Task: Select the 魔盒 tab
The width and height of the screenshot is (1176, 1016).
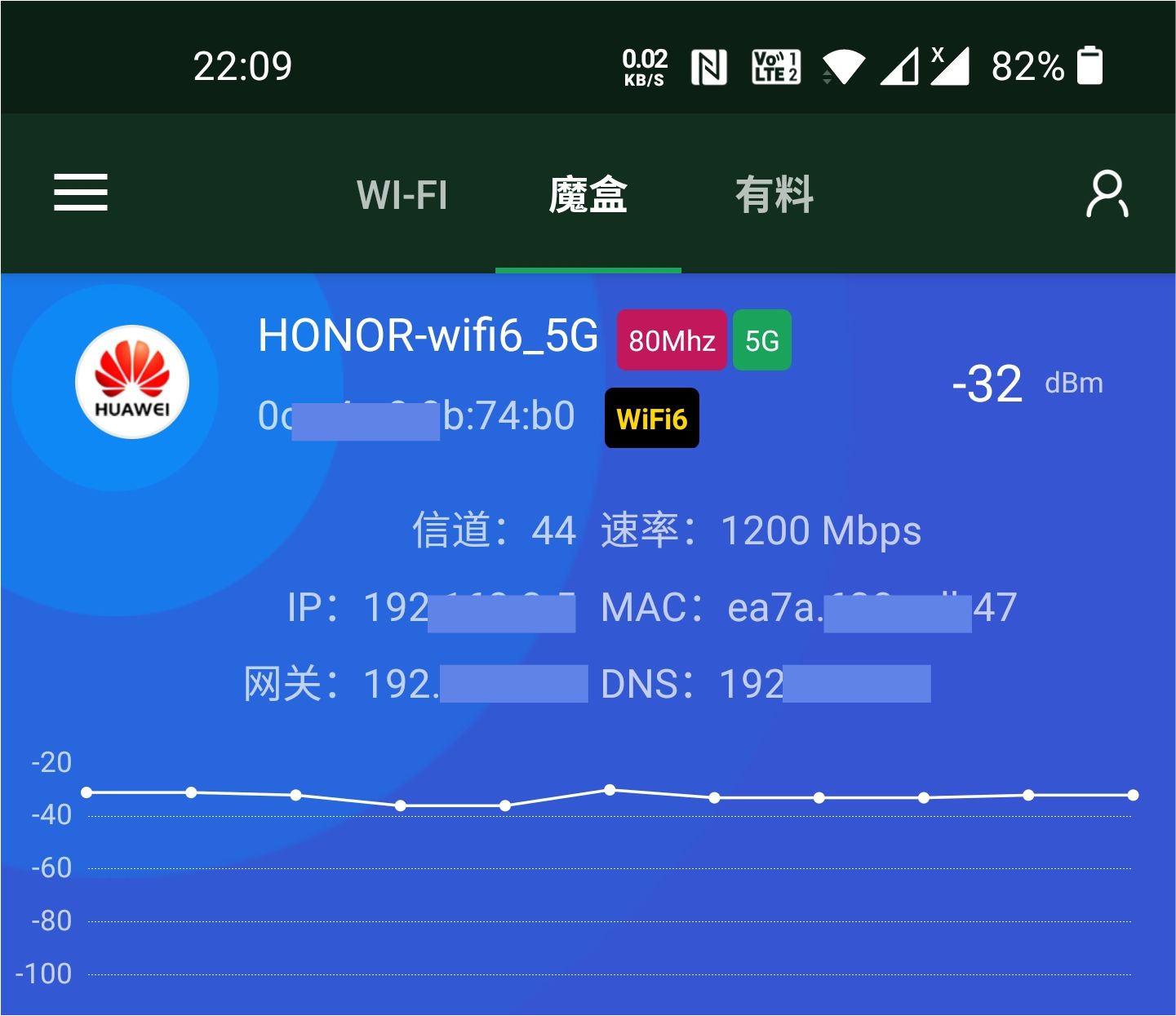Action: (x=588, y=195)
